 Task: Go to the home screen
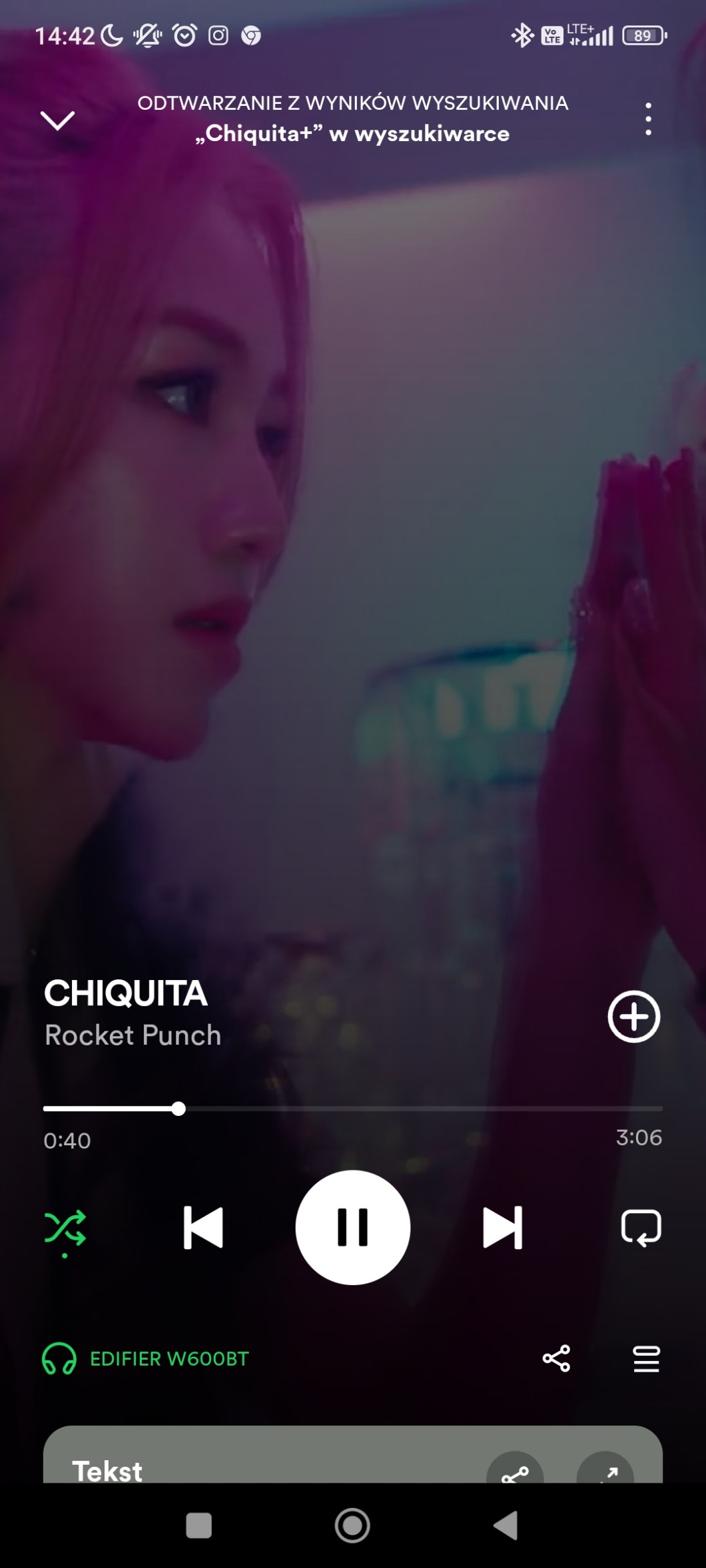[352, 1525]
